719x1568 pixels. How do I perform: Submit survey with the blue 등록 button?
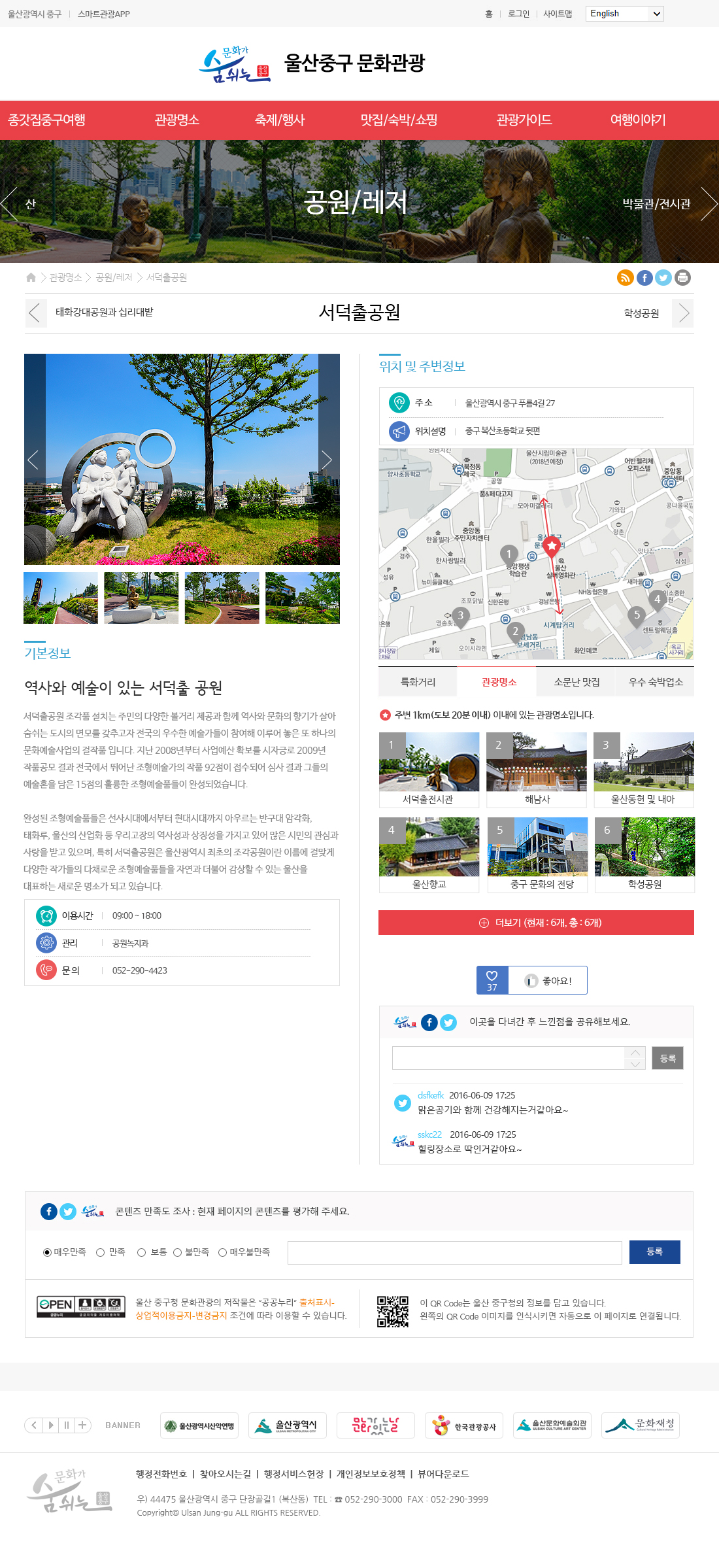654,1252
